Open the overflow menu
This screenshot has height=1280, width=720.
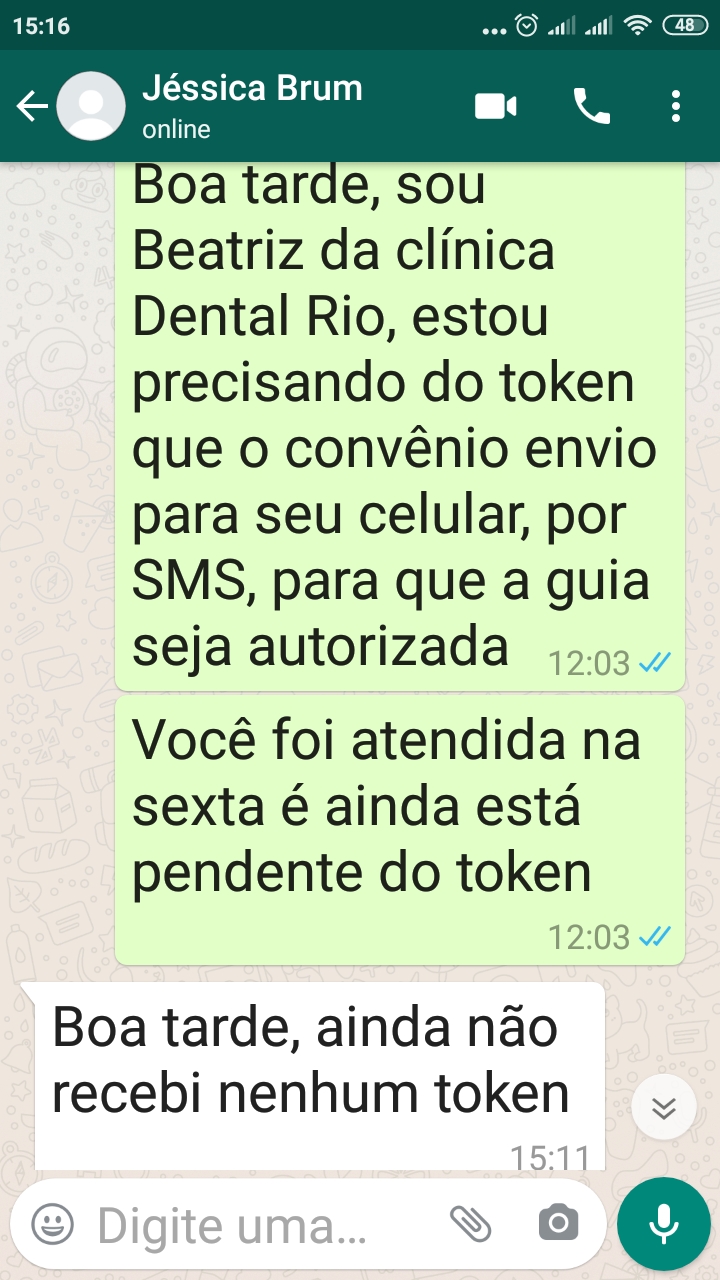[677, 106]
